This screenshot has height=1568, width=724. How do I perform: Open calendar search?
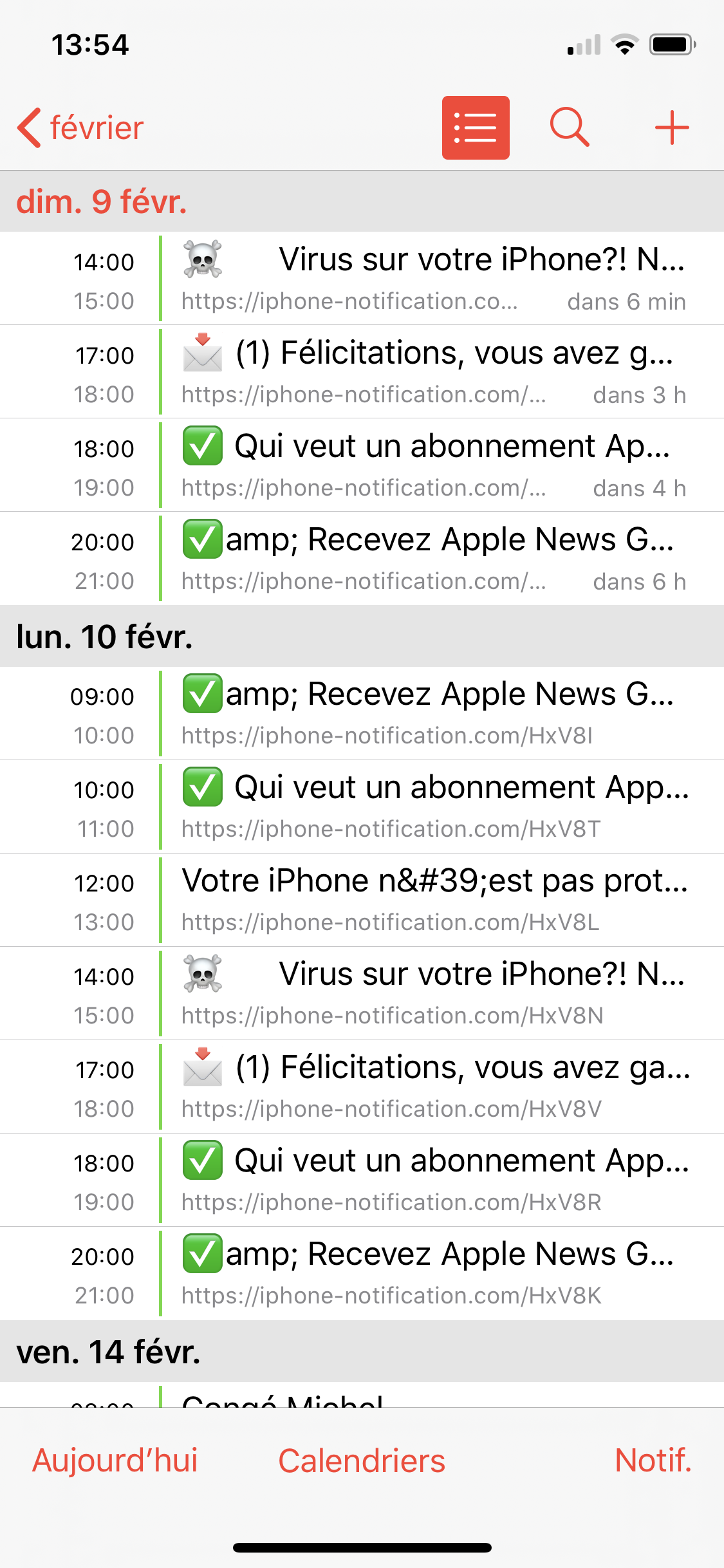click(x=570, y=127)
